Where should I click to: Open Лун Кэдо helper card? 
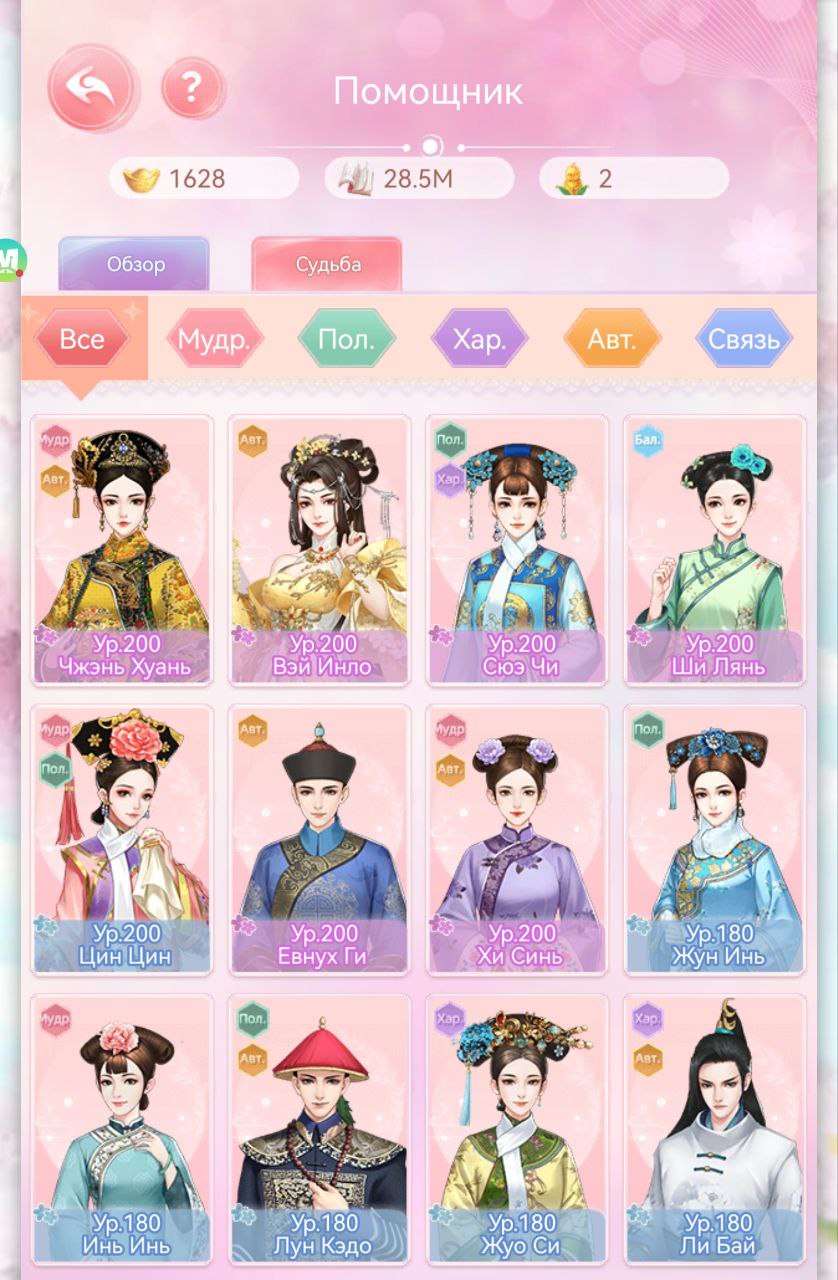tap(319, 1130)
